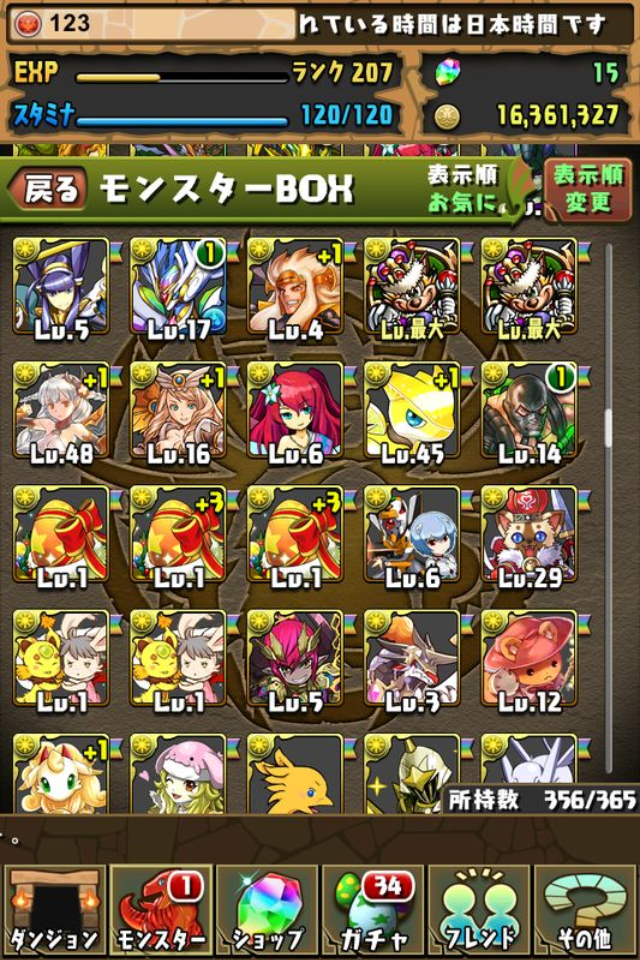Open the ショップ tab
Image resolution: width=640 pixels, height=960 pixels.
(x=266, y=910)
